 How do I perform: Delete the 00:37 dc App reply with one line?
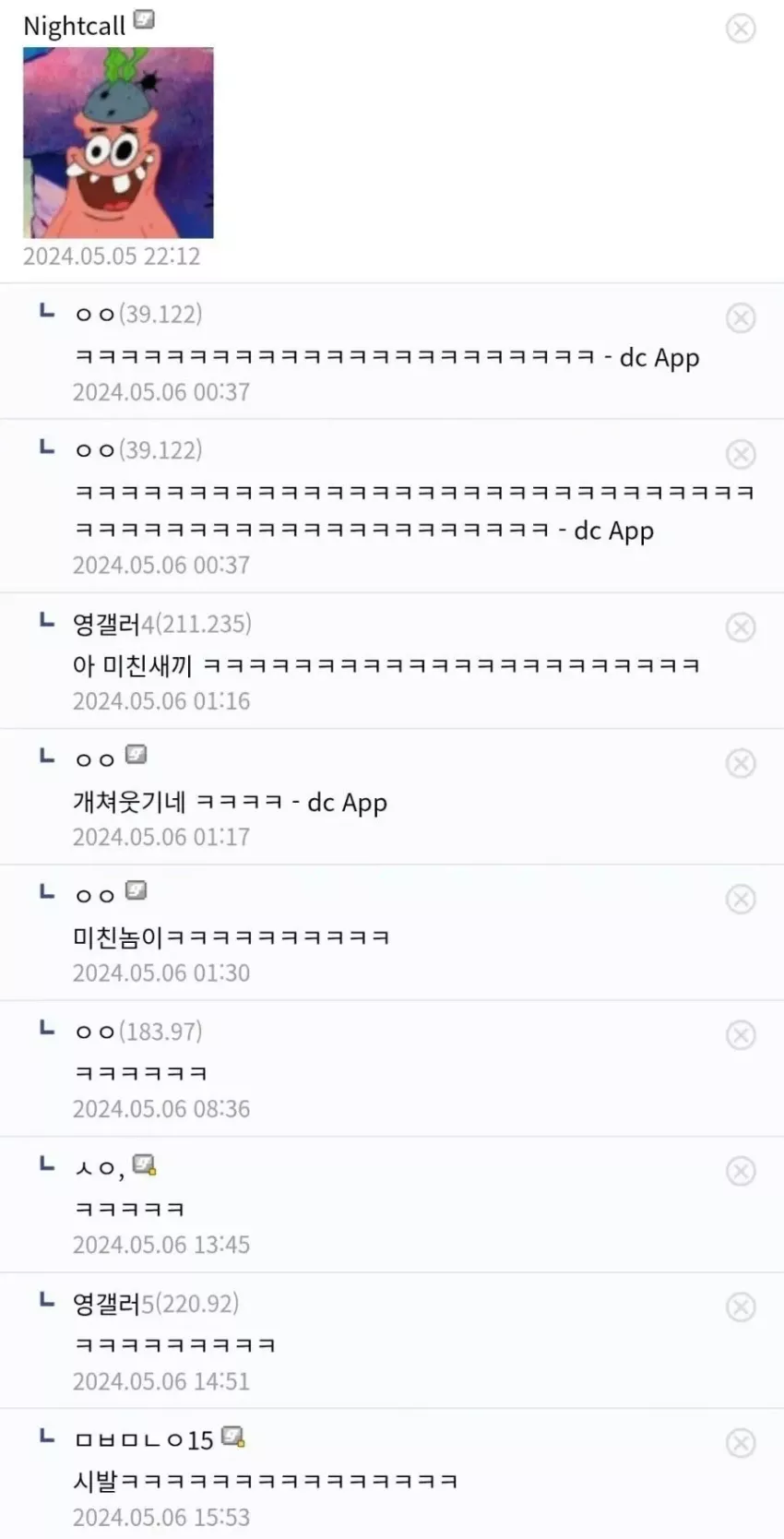(741, 317)
